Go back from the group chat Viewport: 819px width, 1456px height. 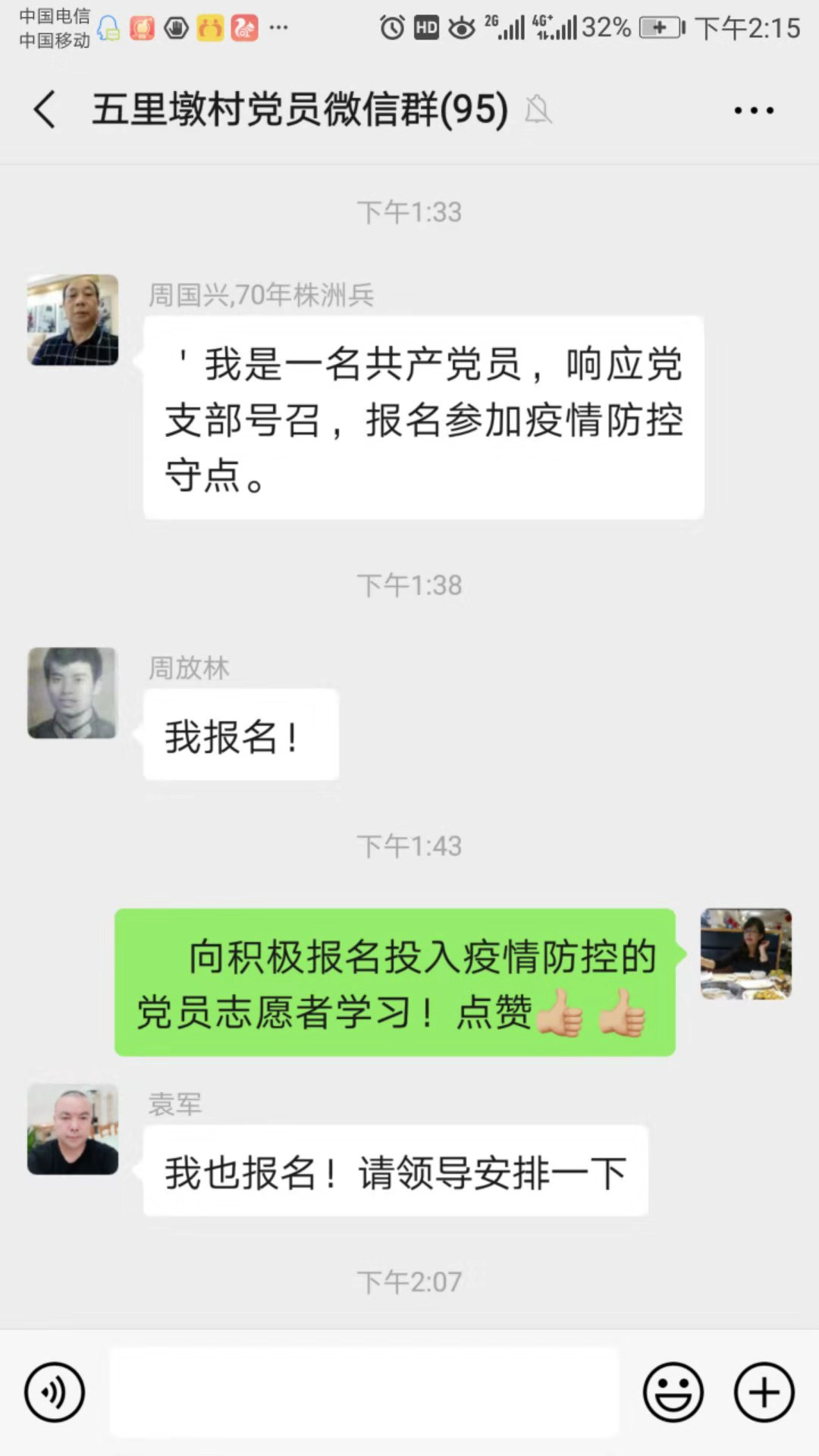pyautogui.click(x=45, y=110)
